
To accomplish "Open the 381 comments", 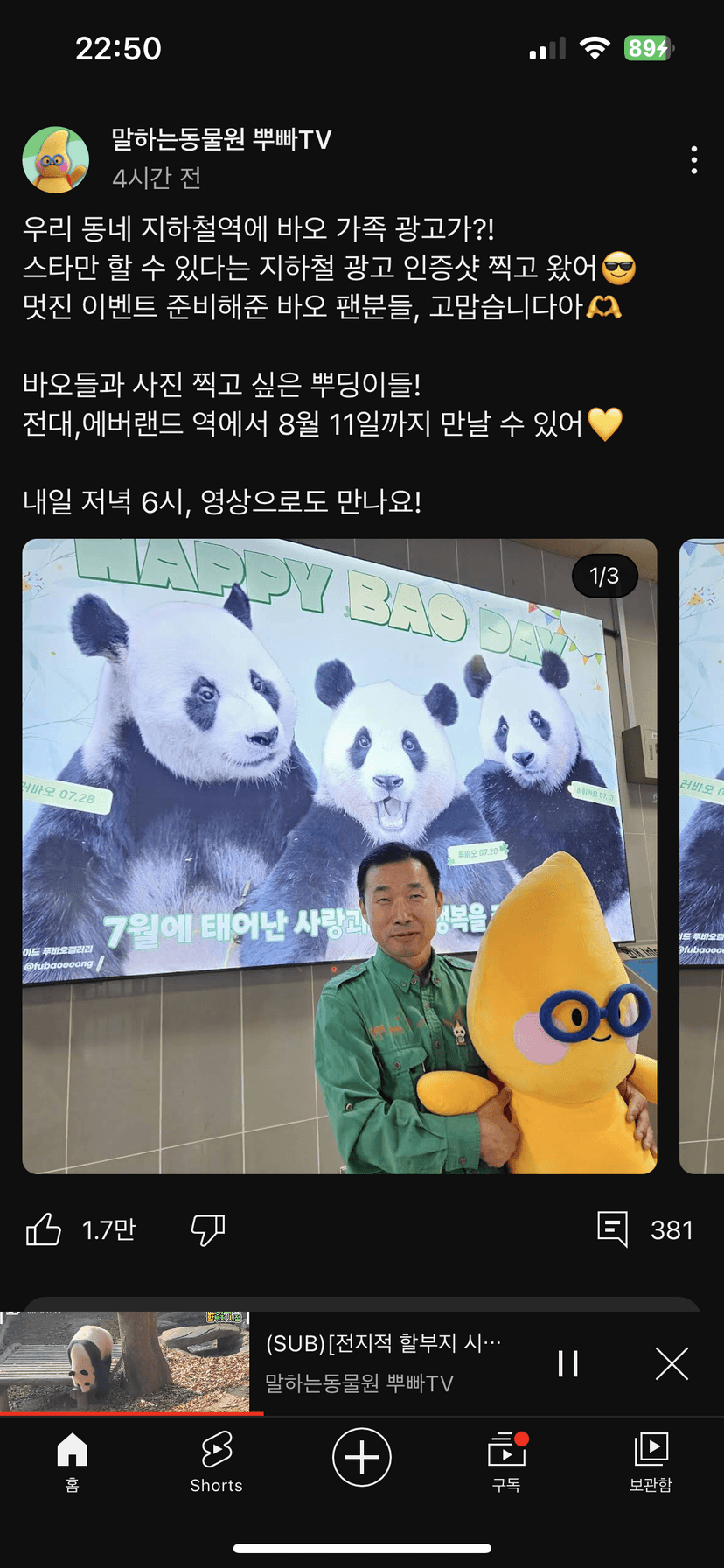I will pyautogui.click(x=645, y=1229).
